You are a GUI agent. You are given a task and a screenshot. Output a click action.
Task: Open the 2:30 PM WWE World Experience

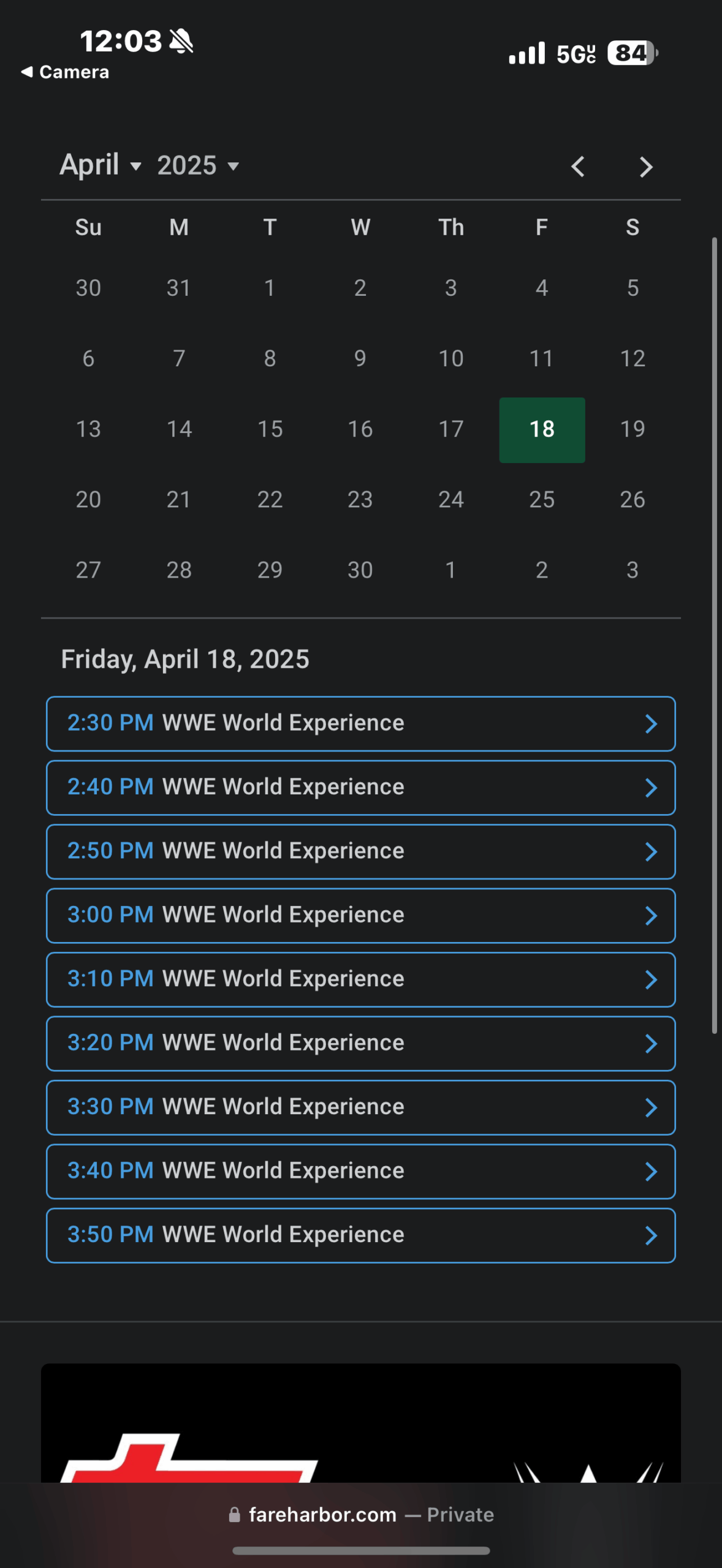click(x=361, y=723)
